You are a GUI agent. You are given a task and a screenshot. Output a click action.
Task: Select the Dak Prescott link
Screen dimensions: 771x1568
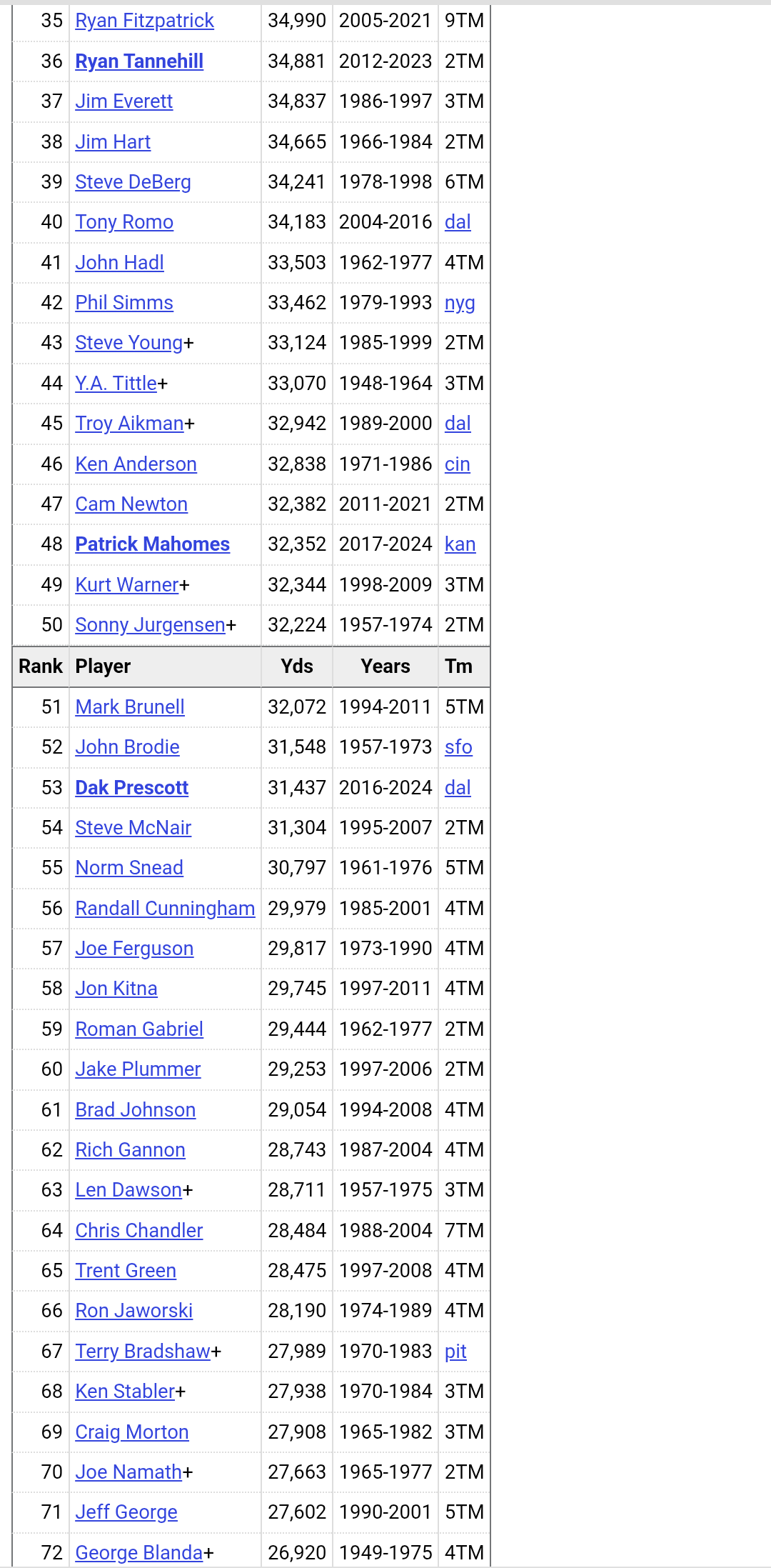click(132, 788)
